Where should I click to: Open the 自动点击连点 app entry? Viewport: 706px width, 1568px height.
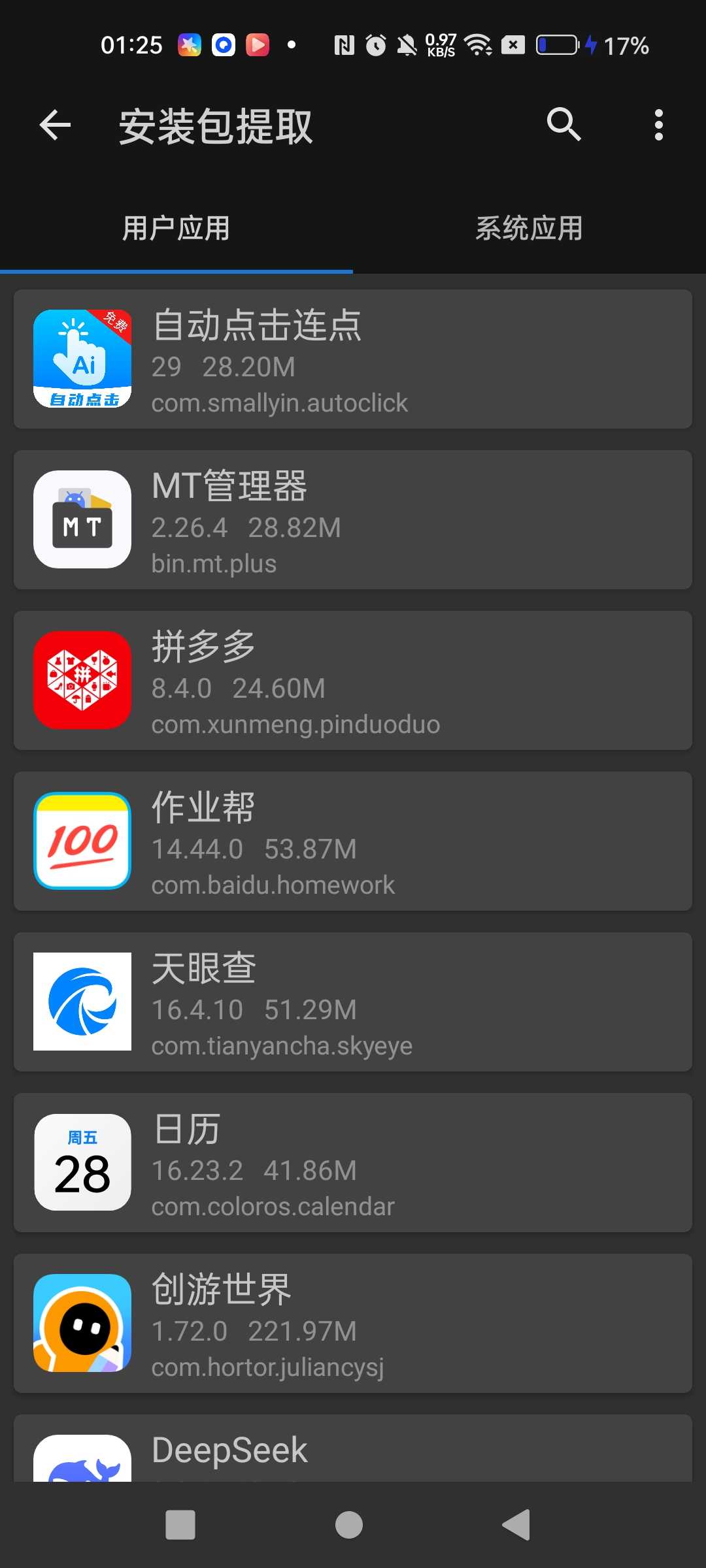353,359
